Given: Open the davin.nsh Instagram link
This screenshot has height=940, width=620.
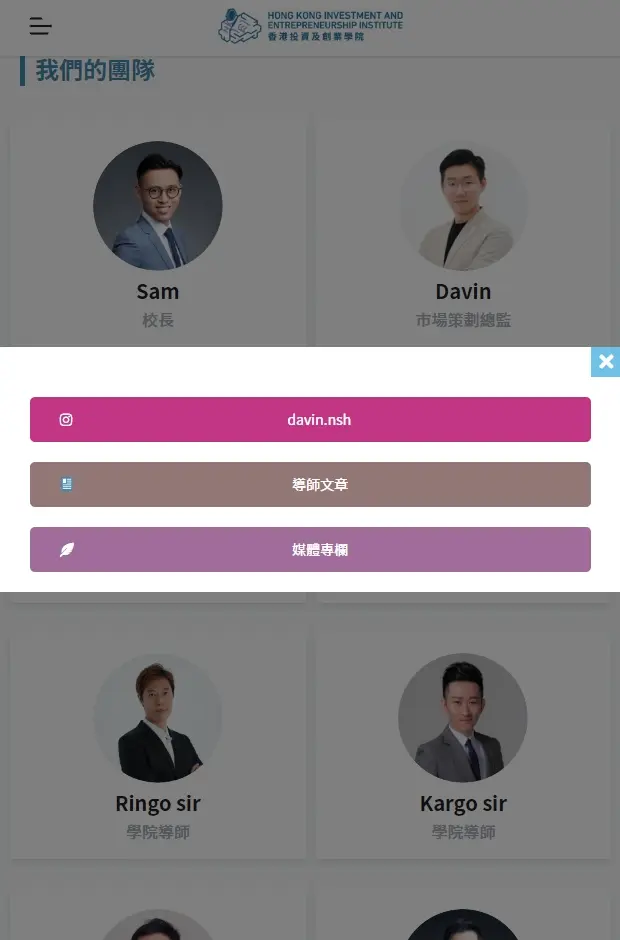Looking at the screenshot, I should click(x=310, y=420).
